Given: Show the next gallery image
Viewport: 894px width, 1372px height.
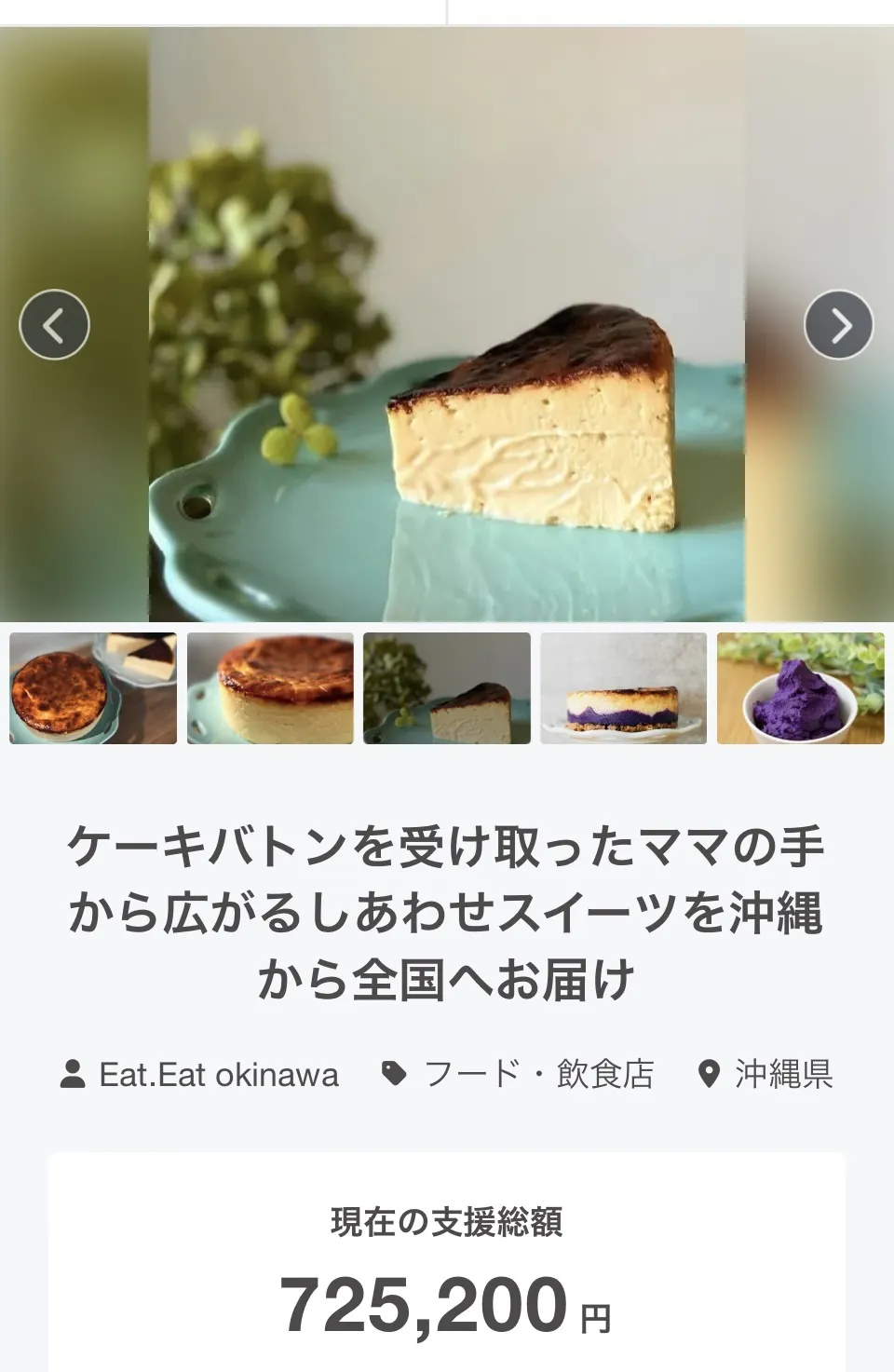Looking at the screenshot, I should point(839,325).
